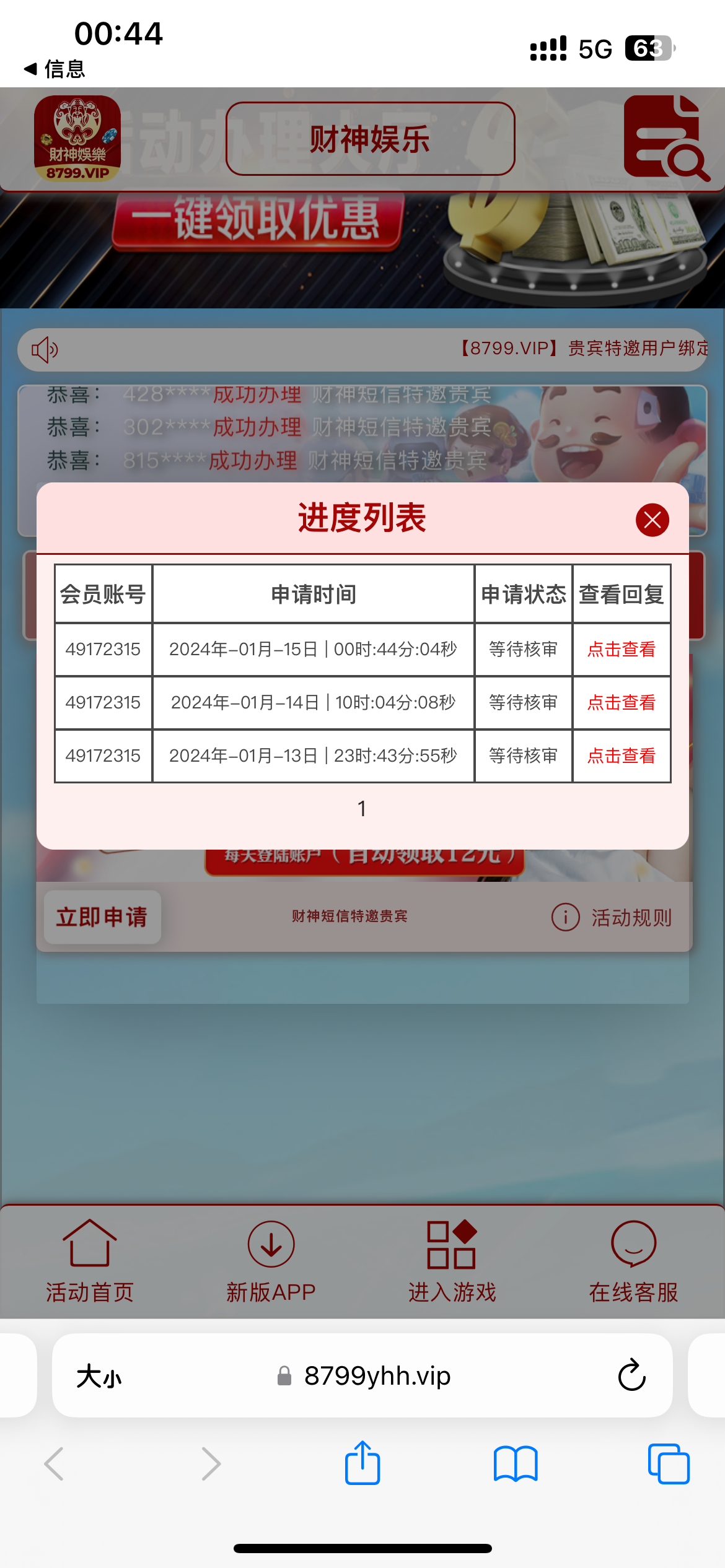Tap the 立即申请 button

click(102, 917)
